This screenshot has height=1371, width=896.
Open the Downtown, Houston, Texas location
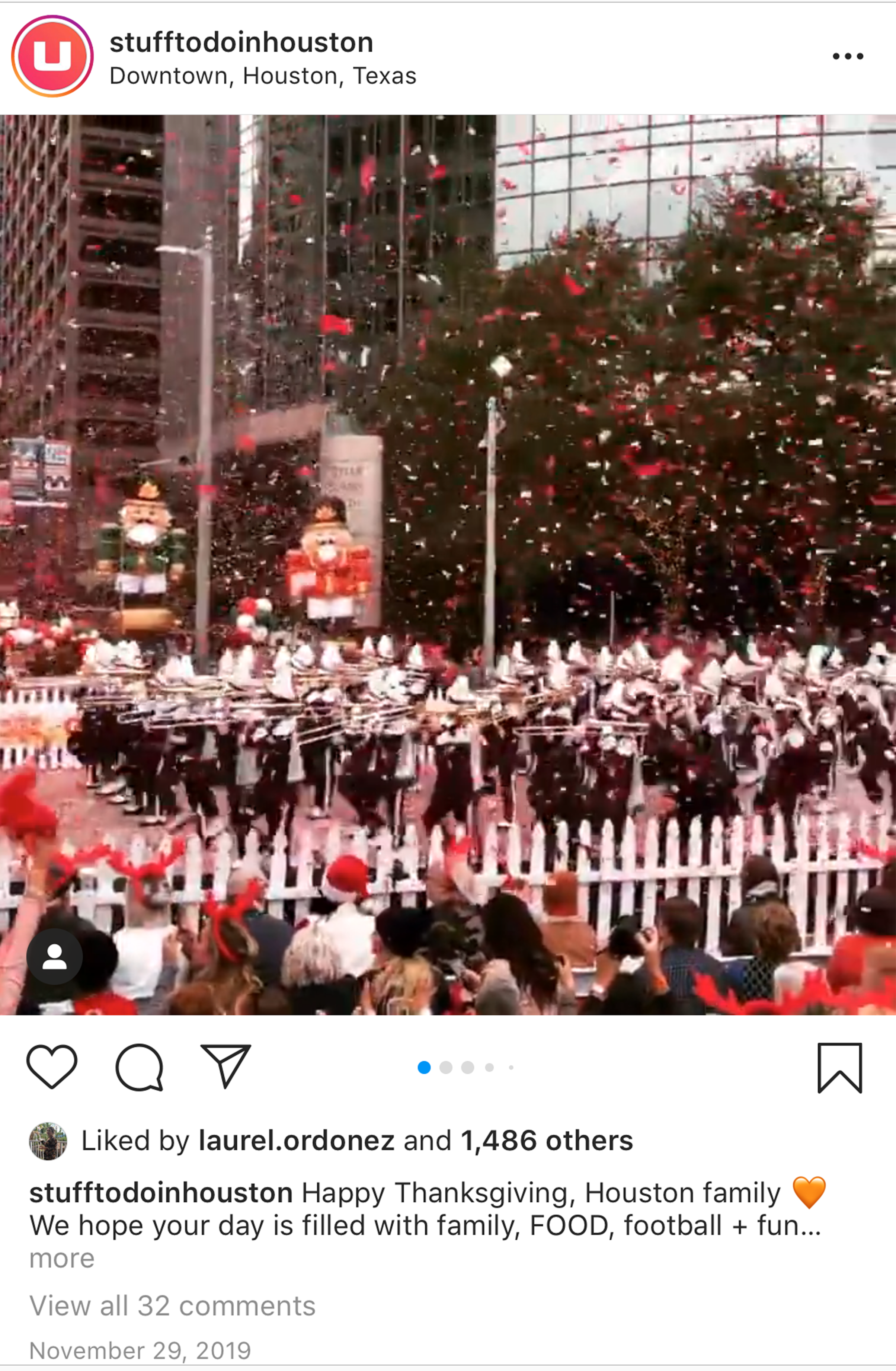click(263, 76)
